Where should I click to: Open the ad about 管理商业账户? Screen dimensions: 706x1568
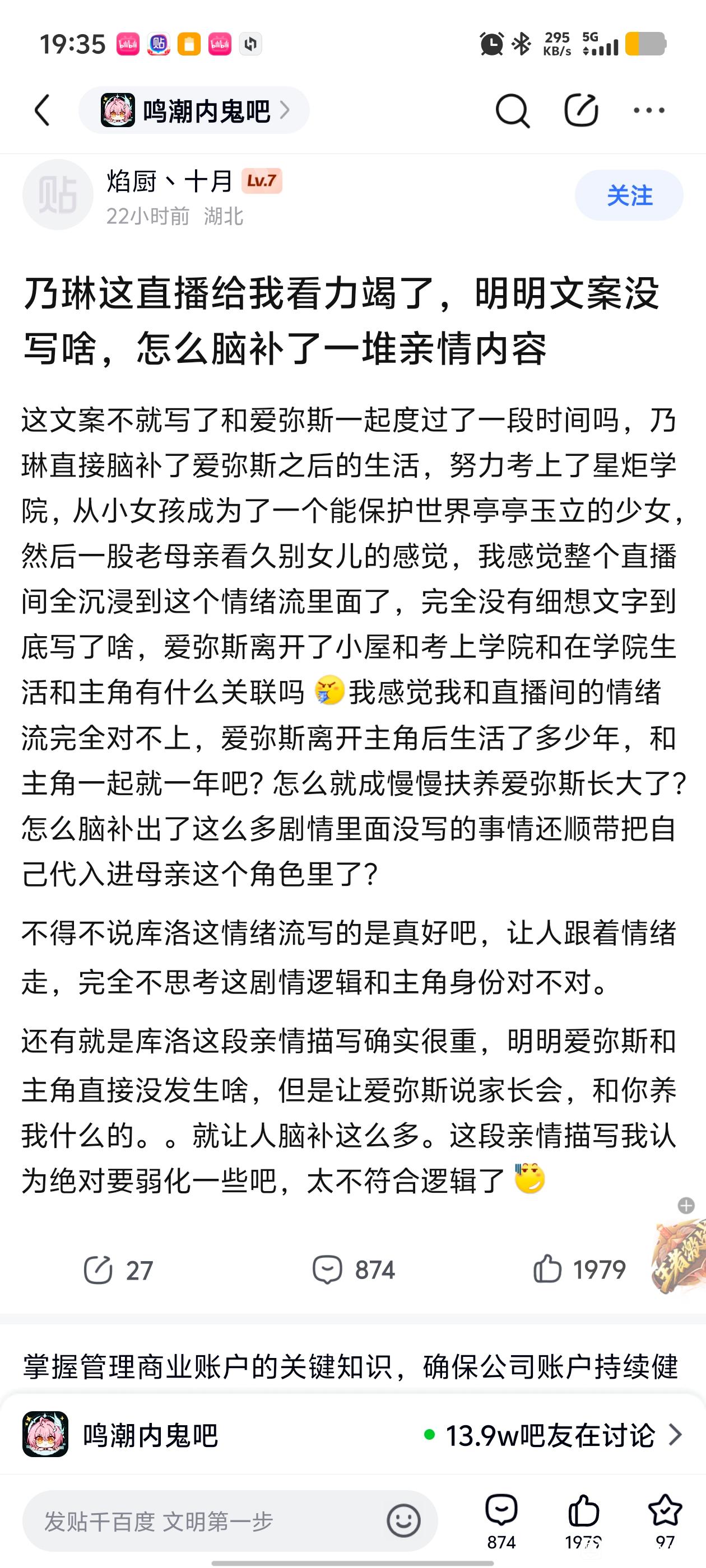(x=350, y=1368)
